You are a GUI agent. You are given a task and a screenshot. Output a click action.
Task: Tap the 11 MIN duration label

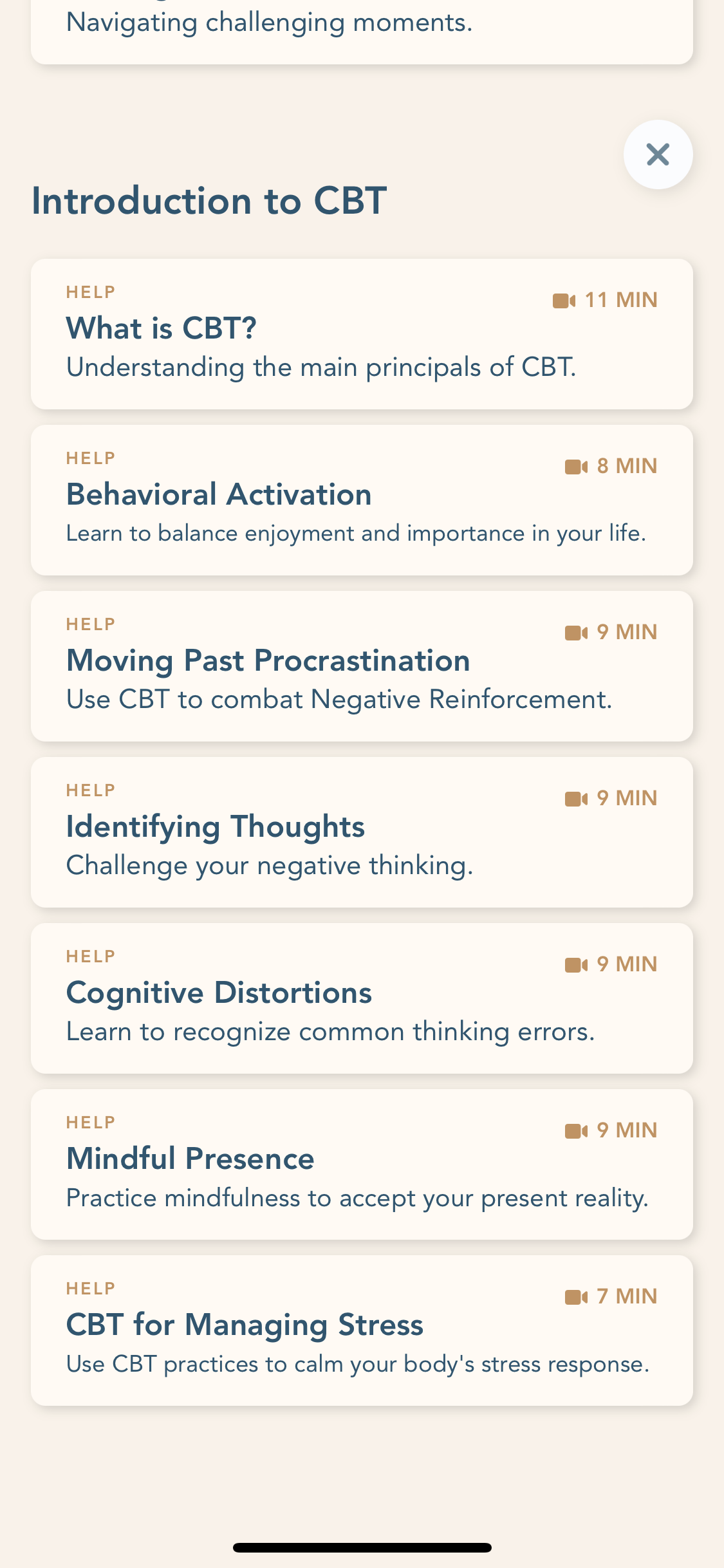(620, 300)
